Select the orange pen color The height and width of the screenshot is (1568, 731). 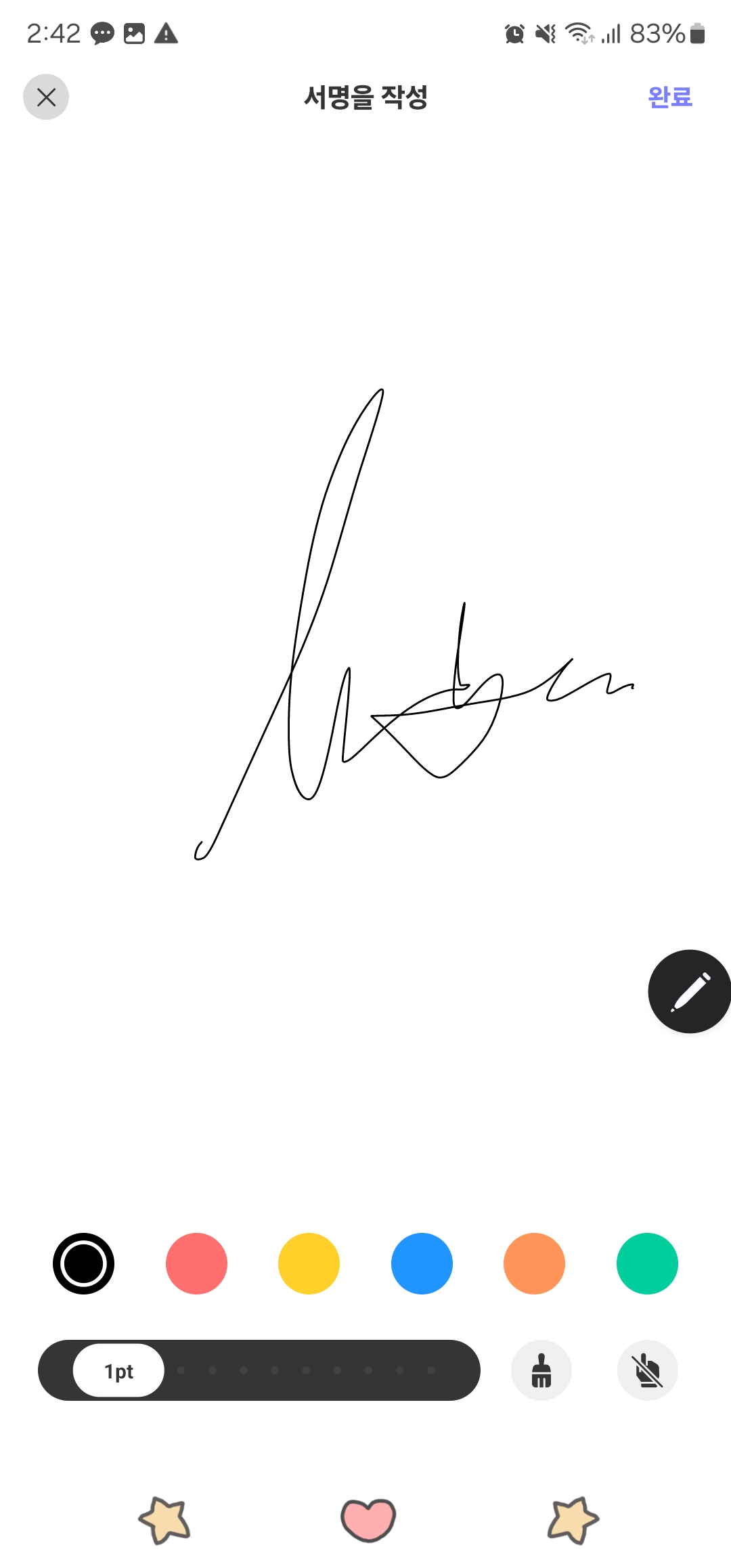pyautogui.click(x=534, y=1263)
